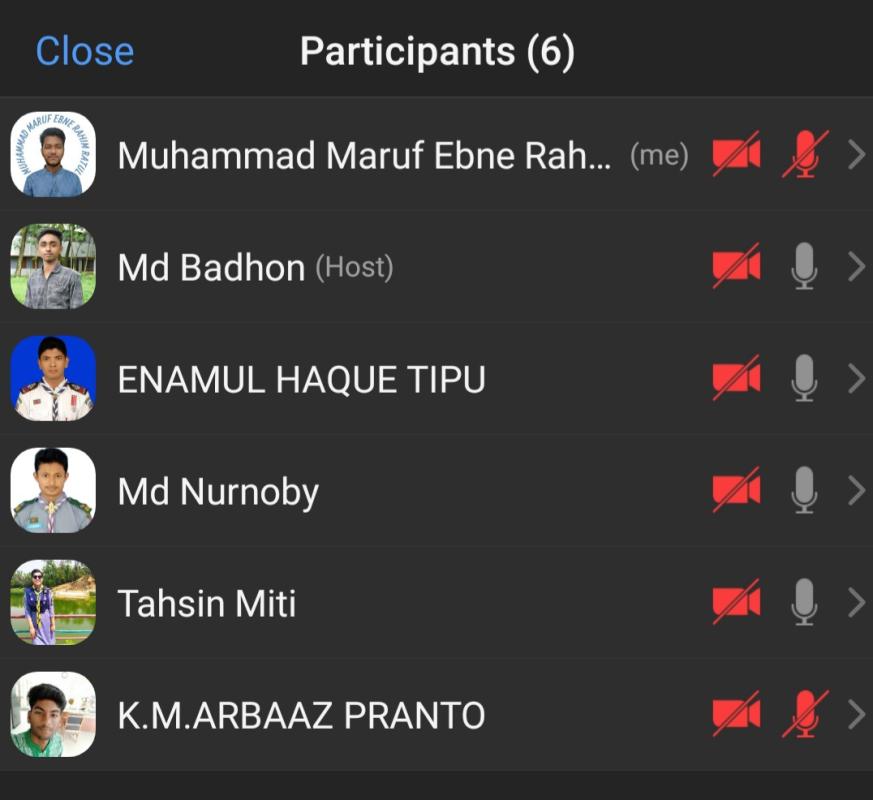This screenshot has height=800, width=873.
Task: Tap Tahsin Miti's camera-off icon
Action: [x=736, y=603]
